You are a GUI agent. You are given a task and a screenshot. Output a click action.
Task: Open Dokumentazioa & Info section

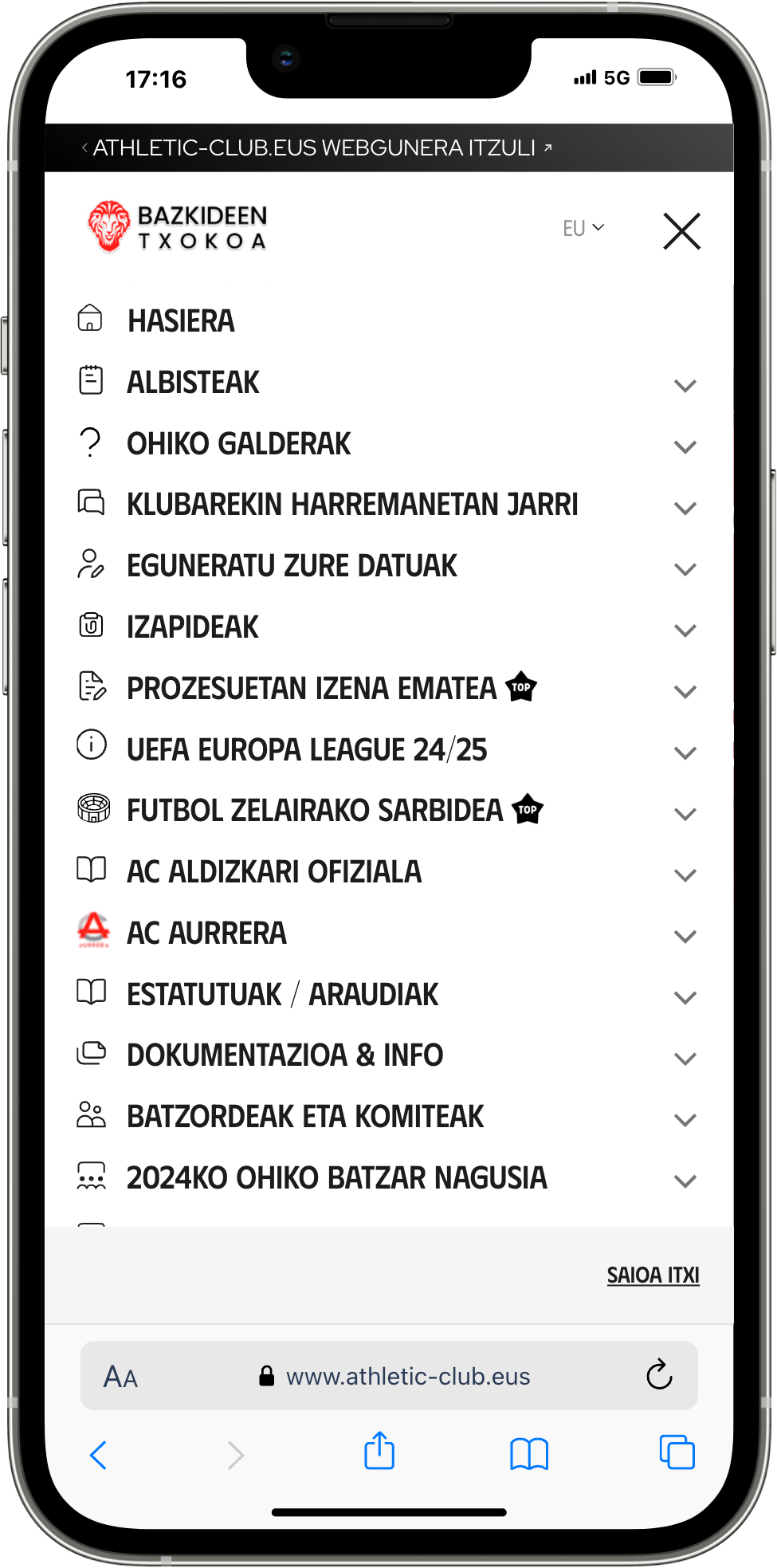(387, 1055)
